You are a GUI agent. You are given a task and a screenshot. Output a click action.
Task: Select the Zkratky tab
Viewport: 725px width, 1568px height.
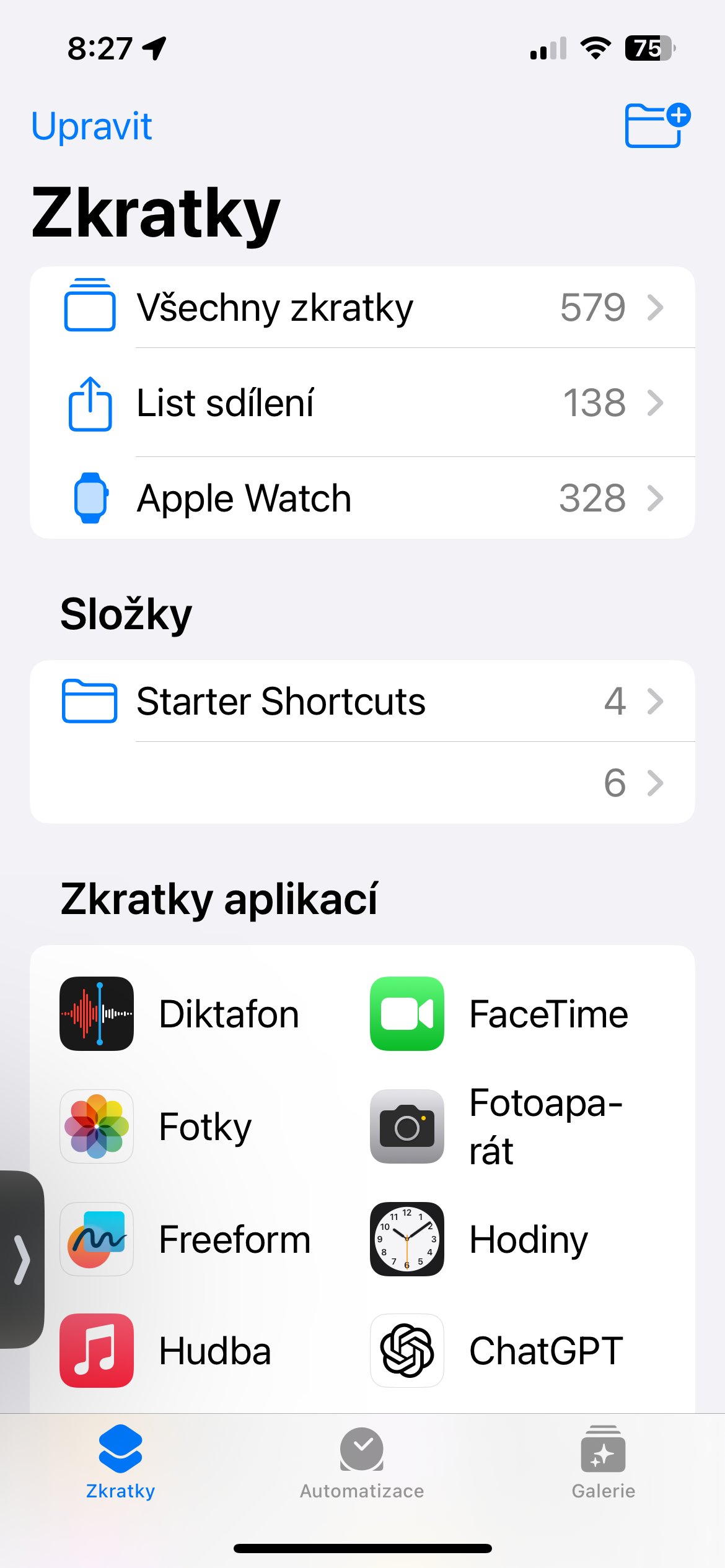pyautogui.click(x=121, y=1463)
